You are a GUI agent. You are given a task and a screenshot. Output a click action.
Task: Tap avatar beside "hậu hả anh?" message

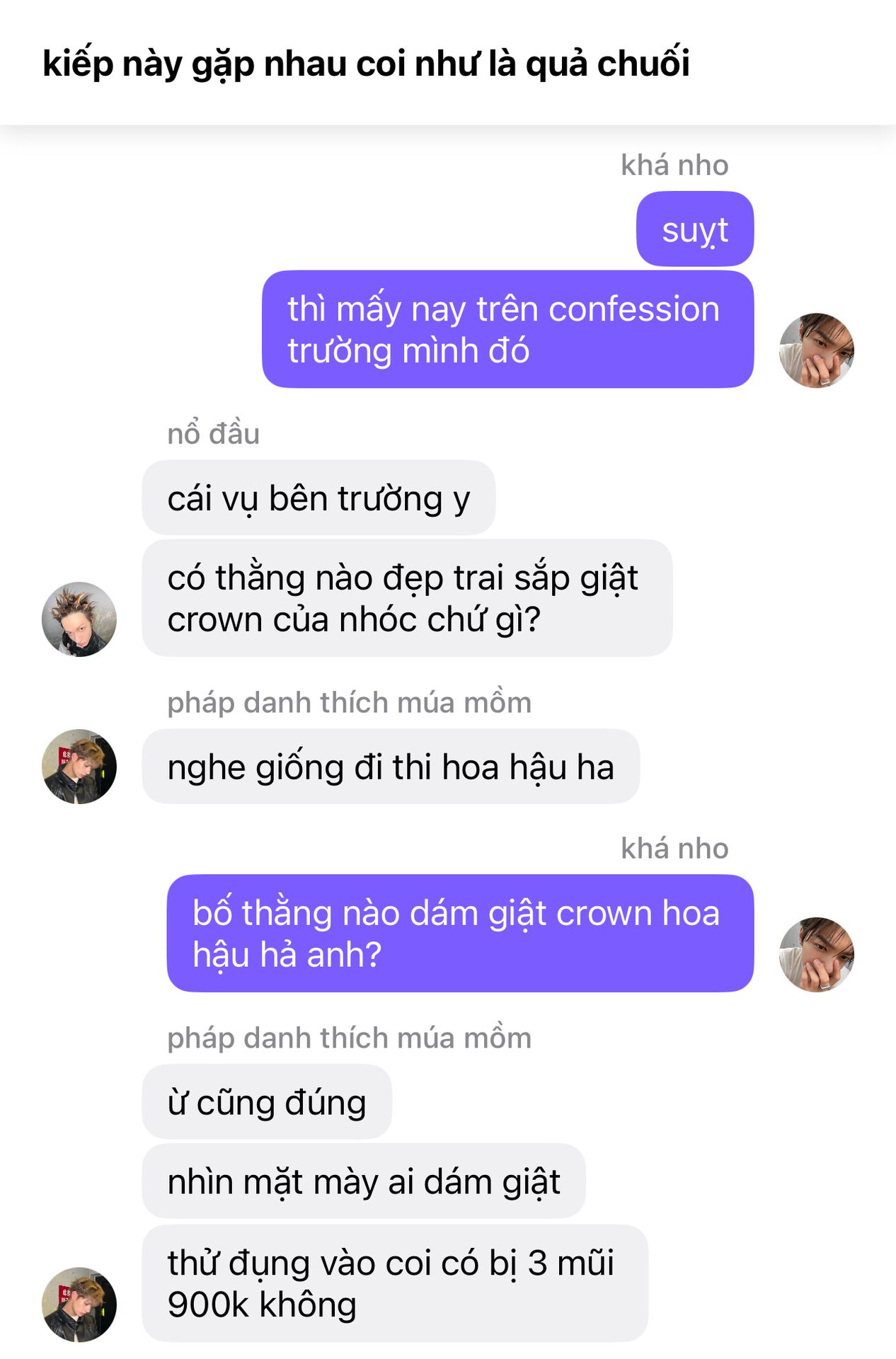[816, 954]
